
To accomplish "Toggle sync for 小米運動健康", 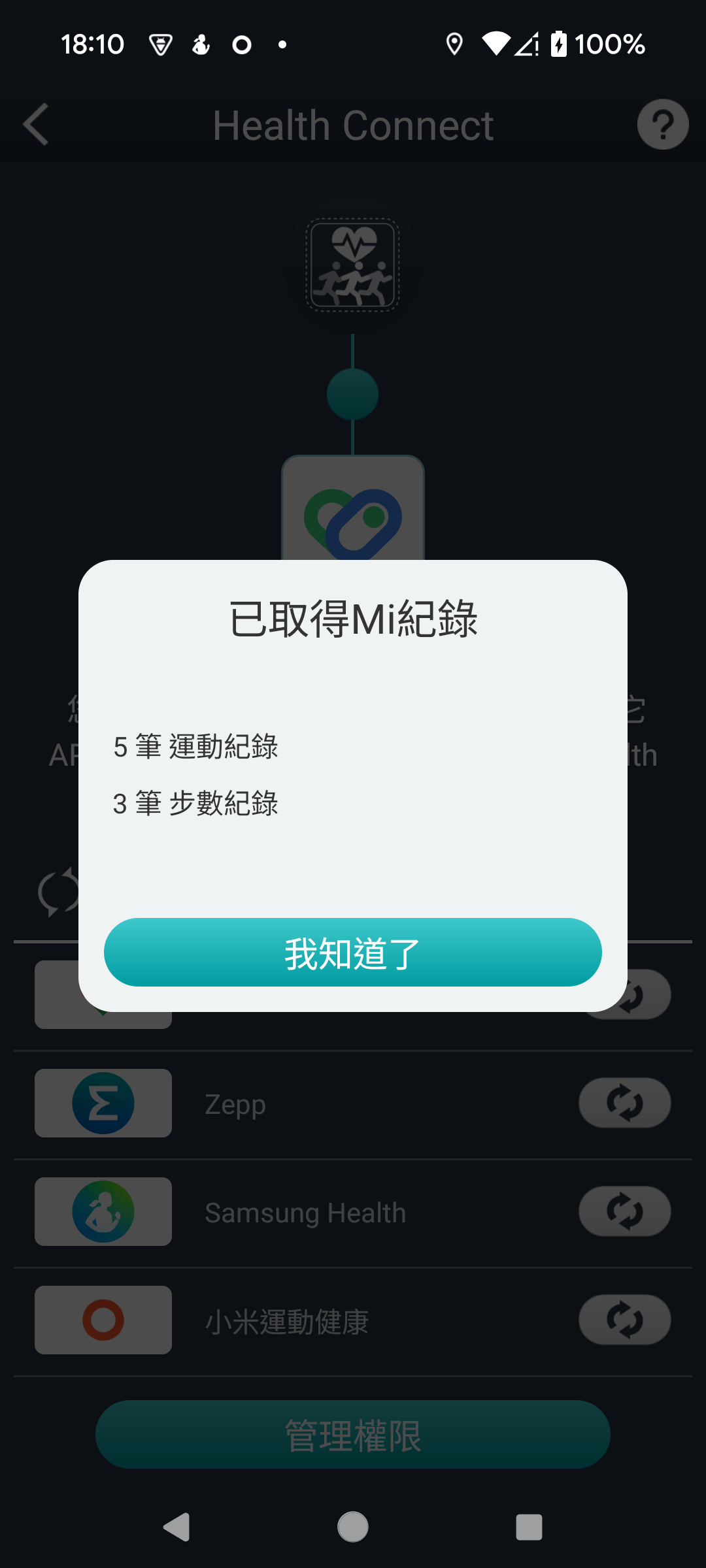I will [624, 1320].
